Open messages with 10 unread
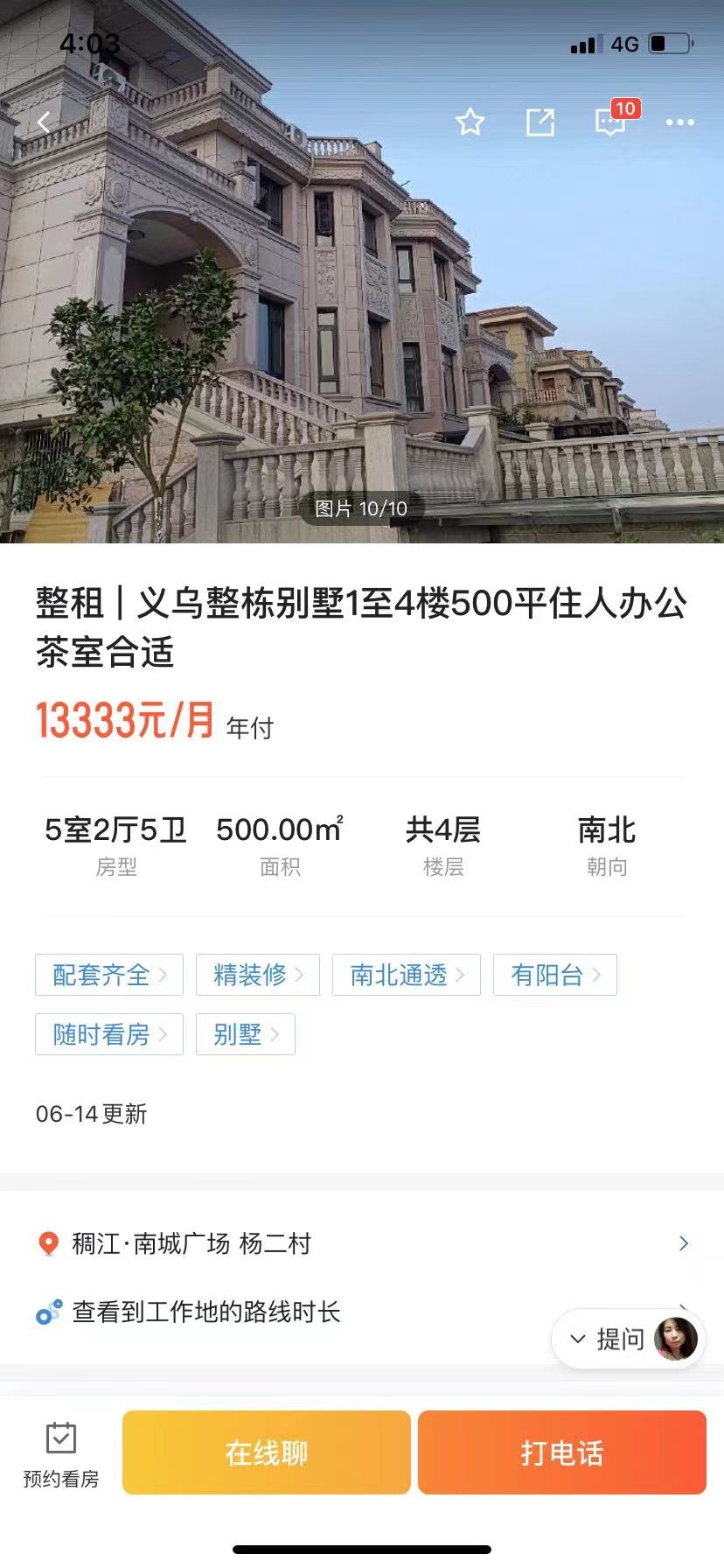 click(x=611, y=121)
